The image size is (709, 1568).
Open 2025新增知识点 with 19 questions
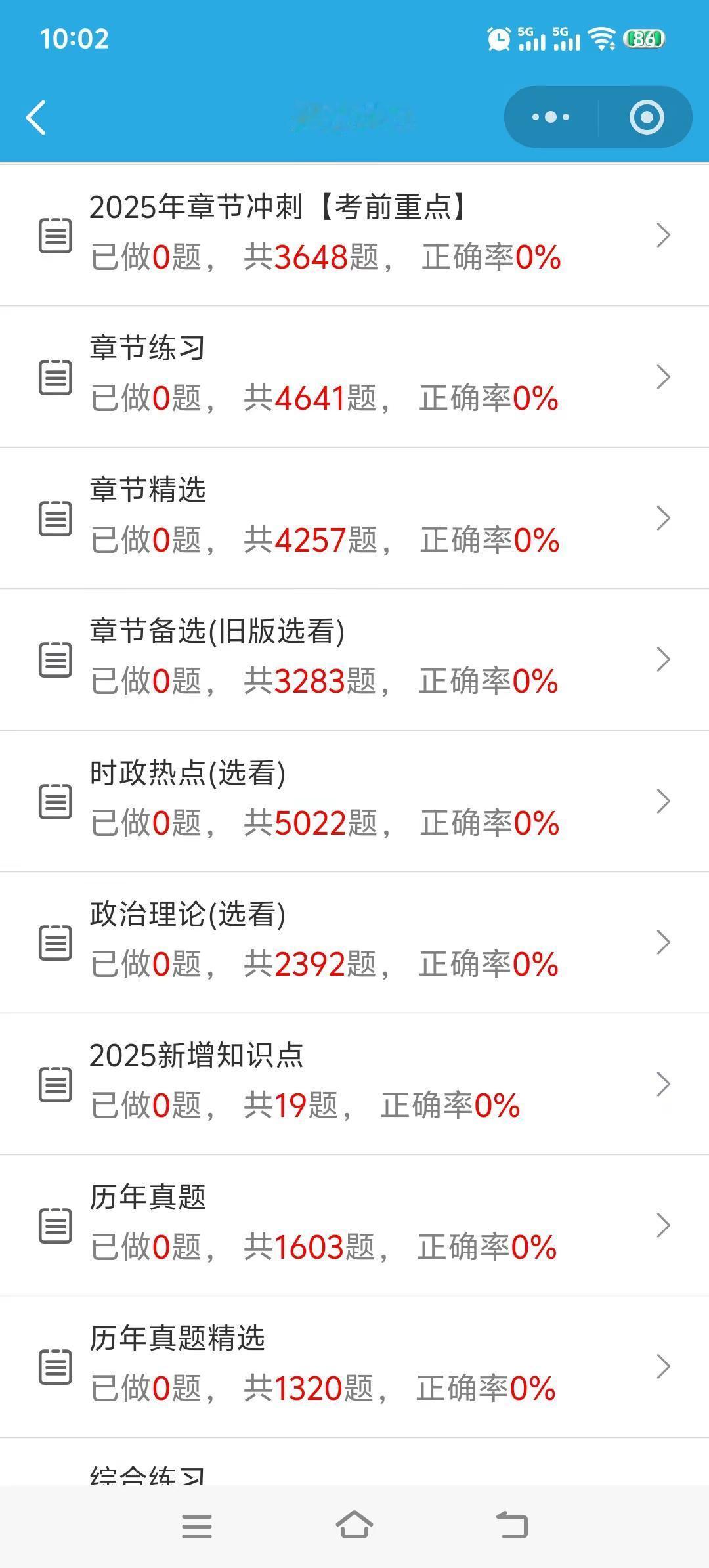354,1083
